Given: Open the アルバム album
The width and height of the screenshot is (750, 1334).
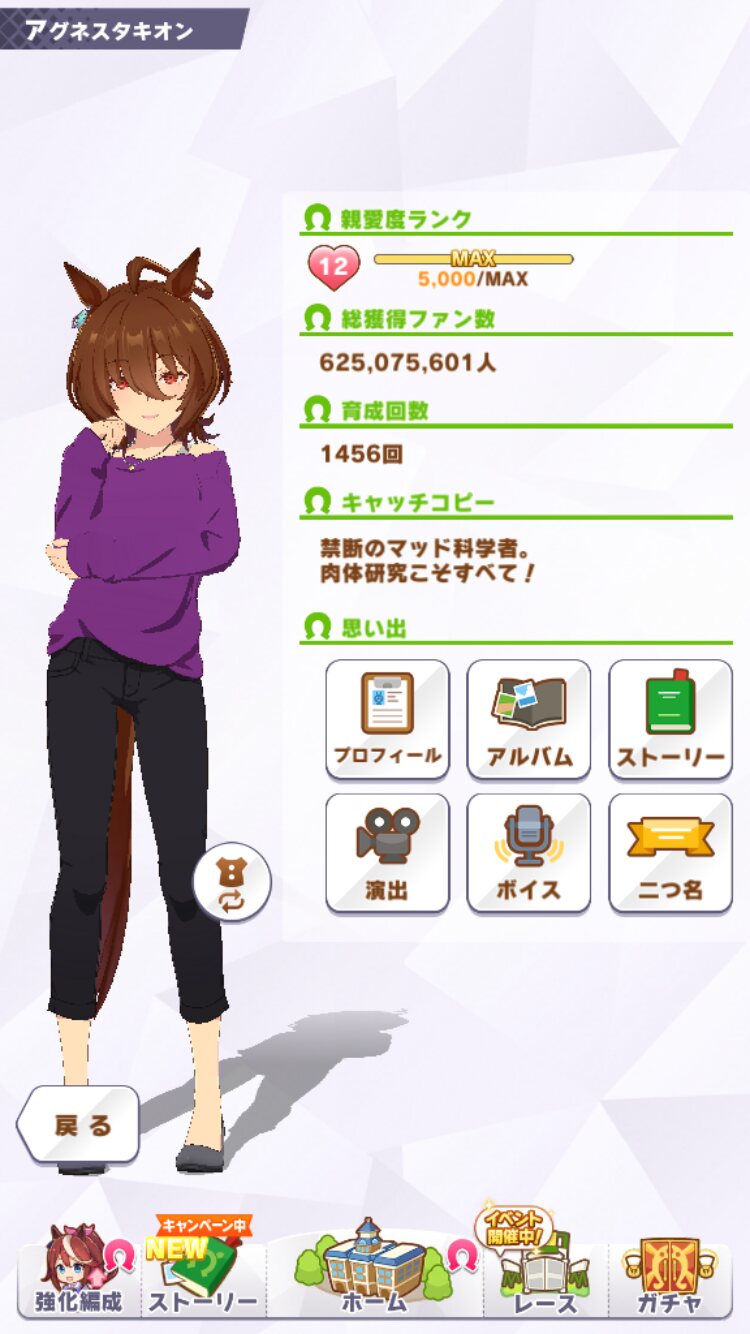Looking at the screenshot, I should point(529,720).
